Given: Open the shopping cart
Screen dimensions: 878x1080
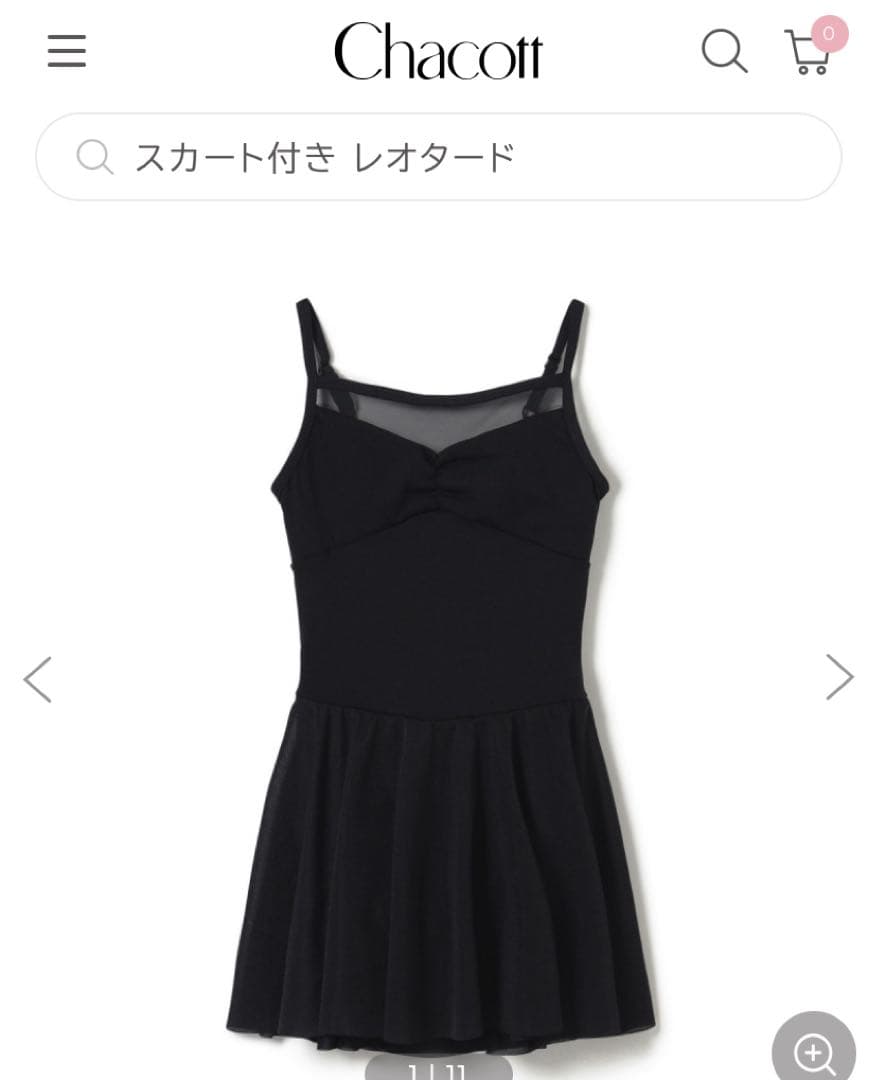Looking at the screenshot, I should point(808,52).
